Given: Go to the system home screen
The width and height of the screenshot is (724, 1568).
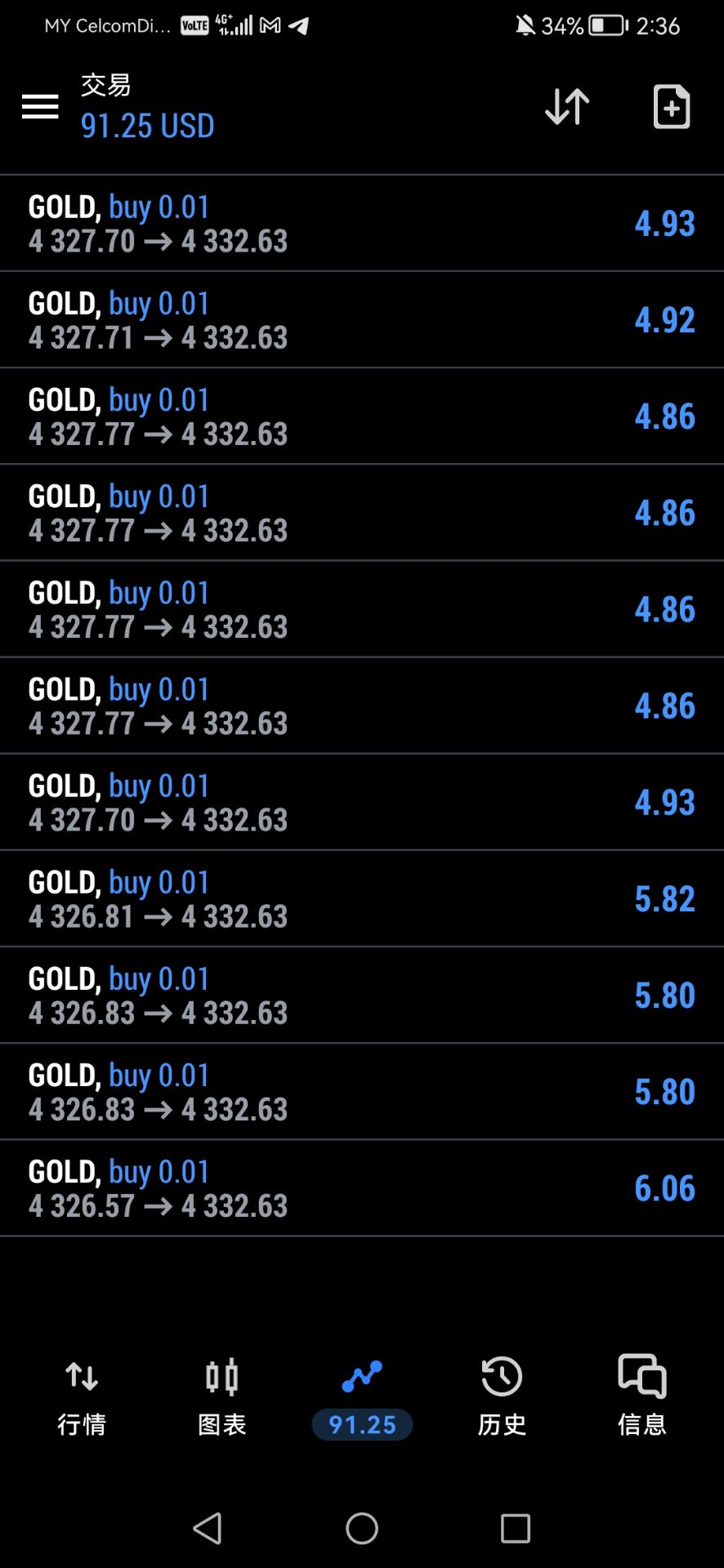Looking at the screenshot, I should pos(362,1528).
